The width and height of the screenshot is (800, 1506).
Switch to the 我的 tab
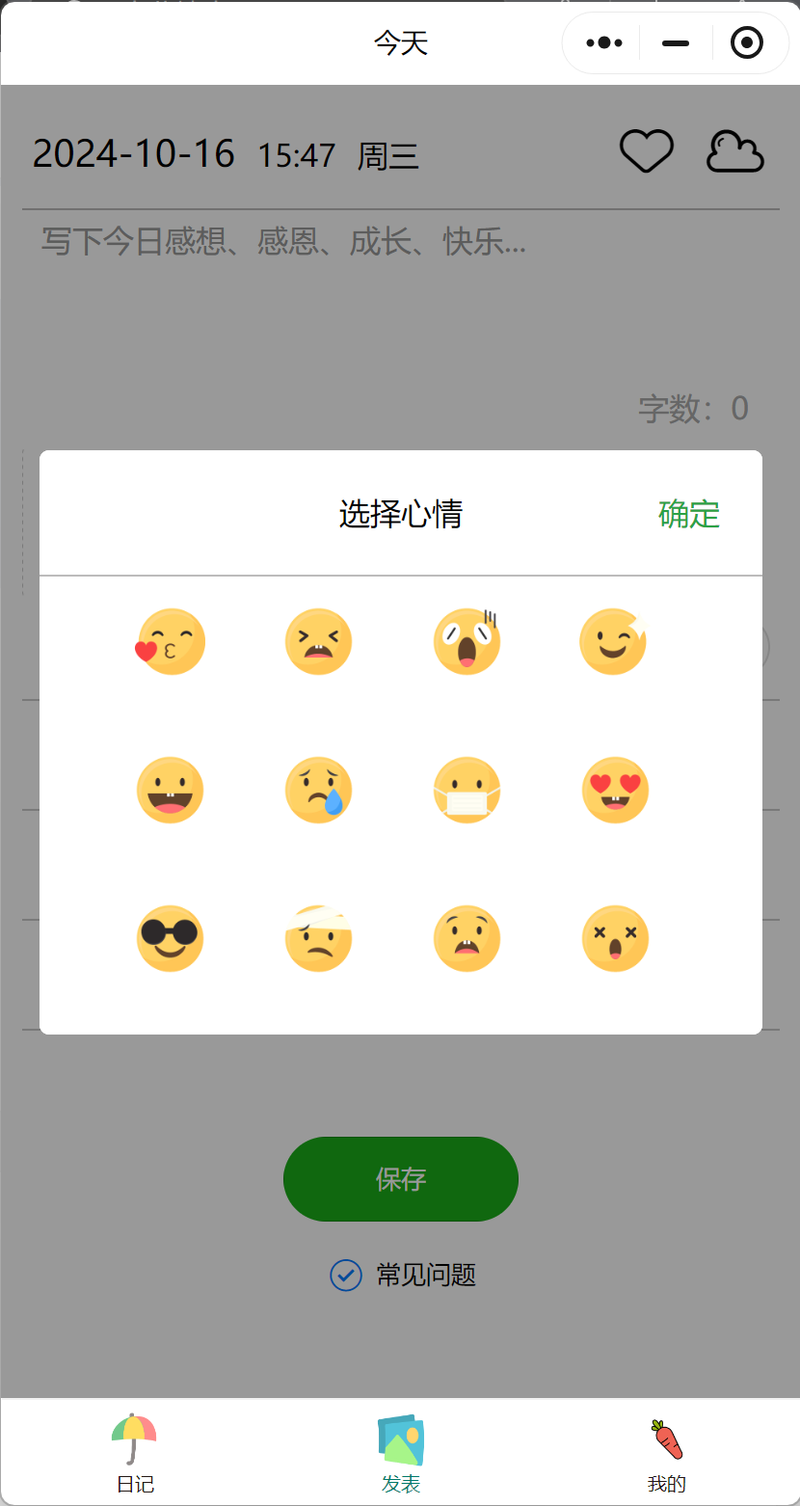click(x=666, y=1452)
